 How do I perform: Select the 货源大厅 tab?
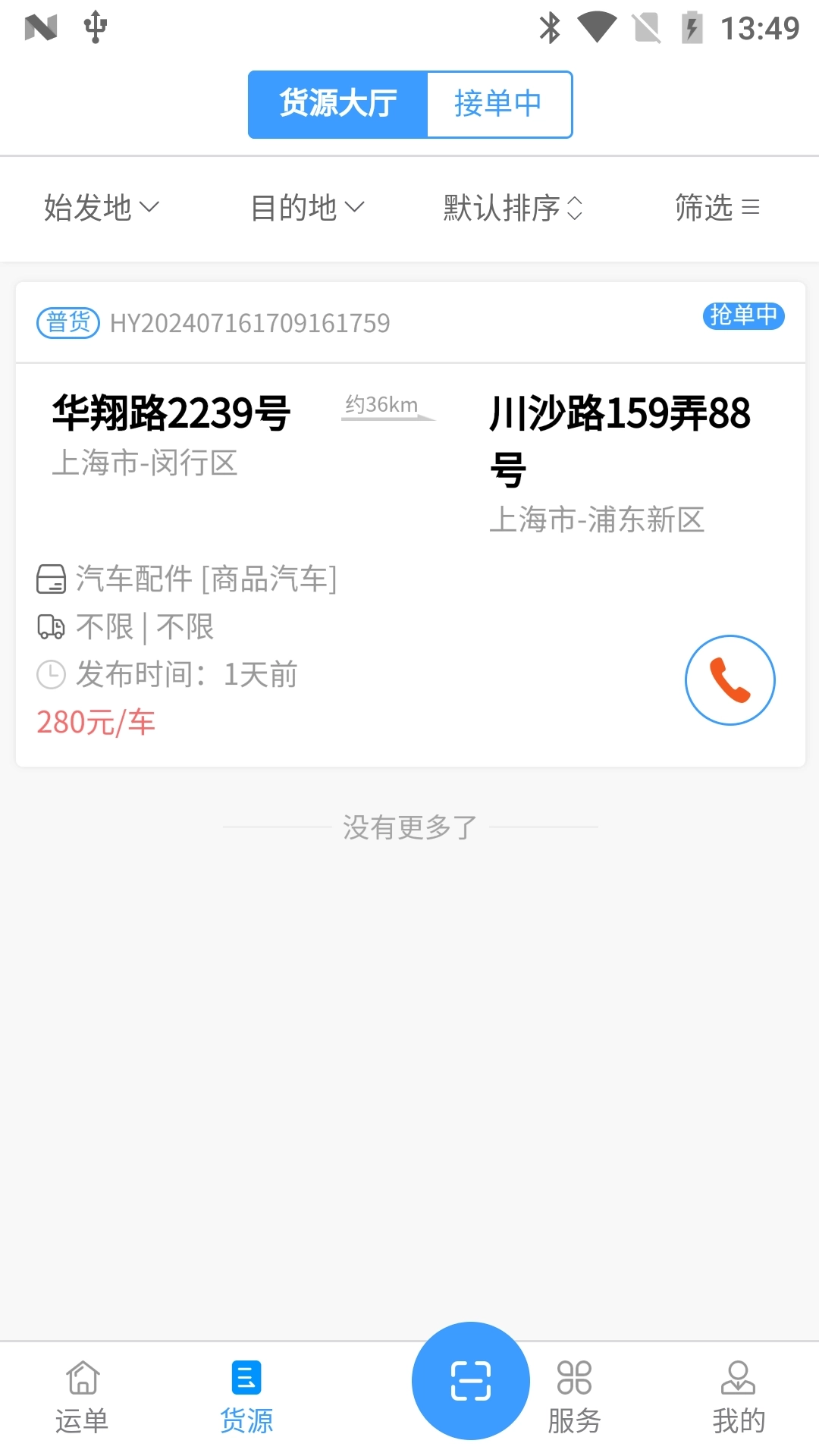click(x=337, y=104)
